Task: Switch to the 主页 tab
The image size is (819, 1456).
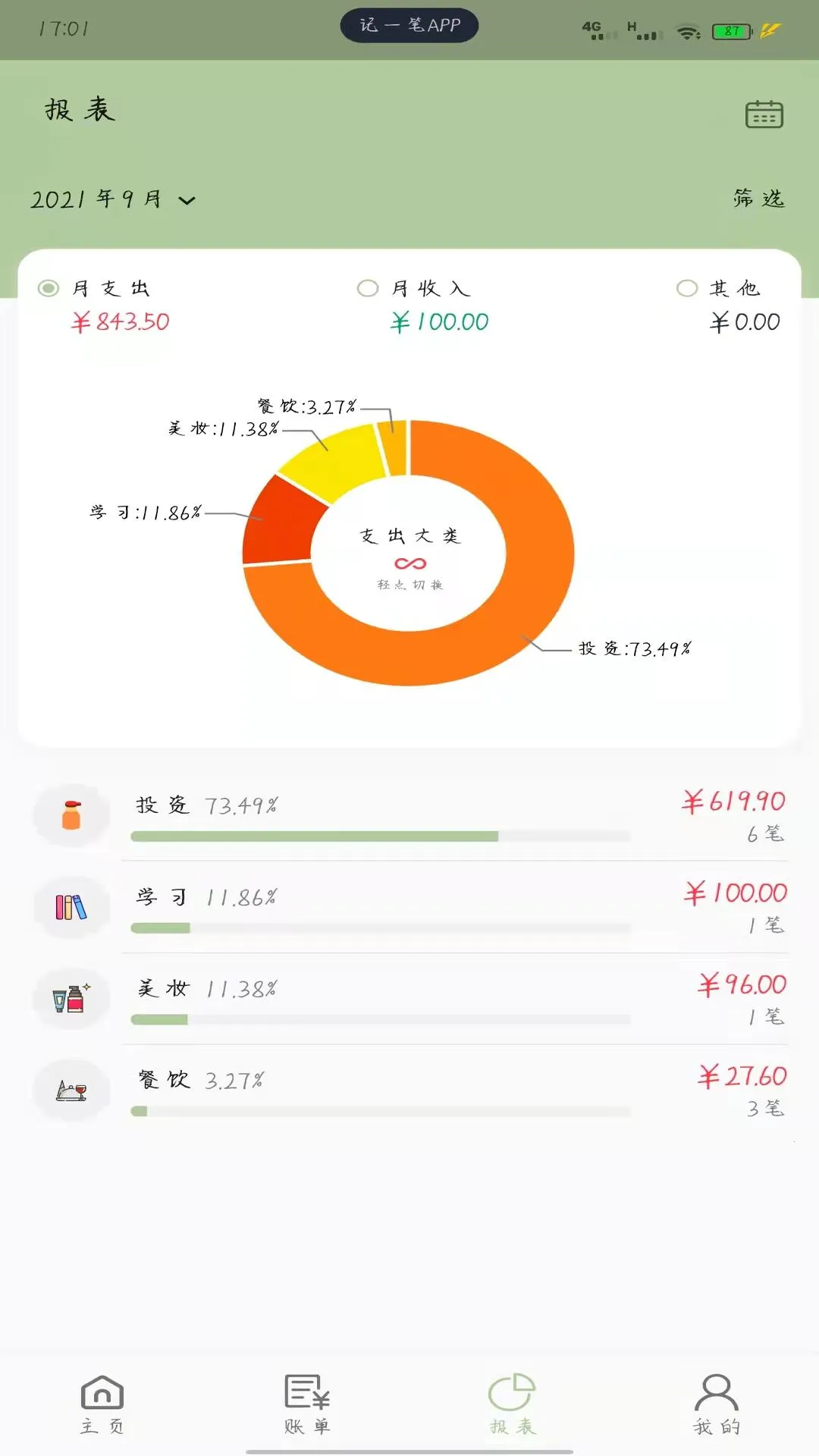Action: coord(102,1404)
